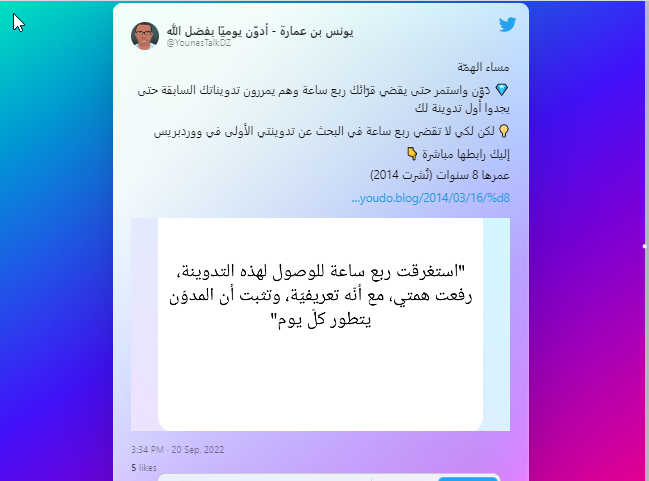
Task: Open the @YounesTalkDZ handle
Action: point(198,44)
